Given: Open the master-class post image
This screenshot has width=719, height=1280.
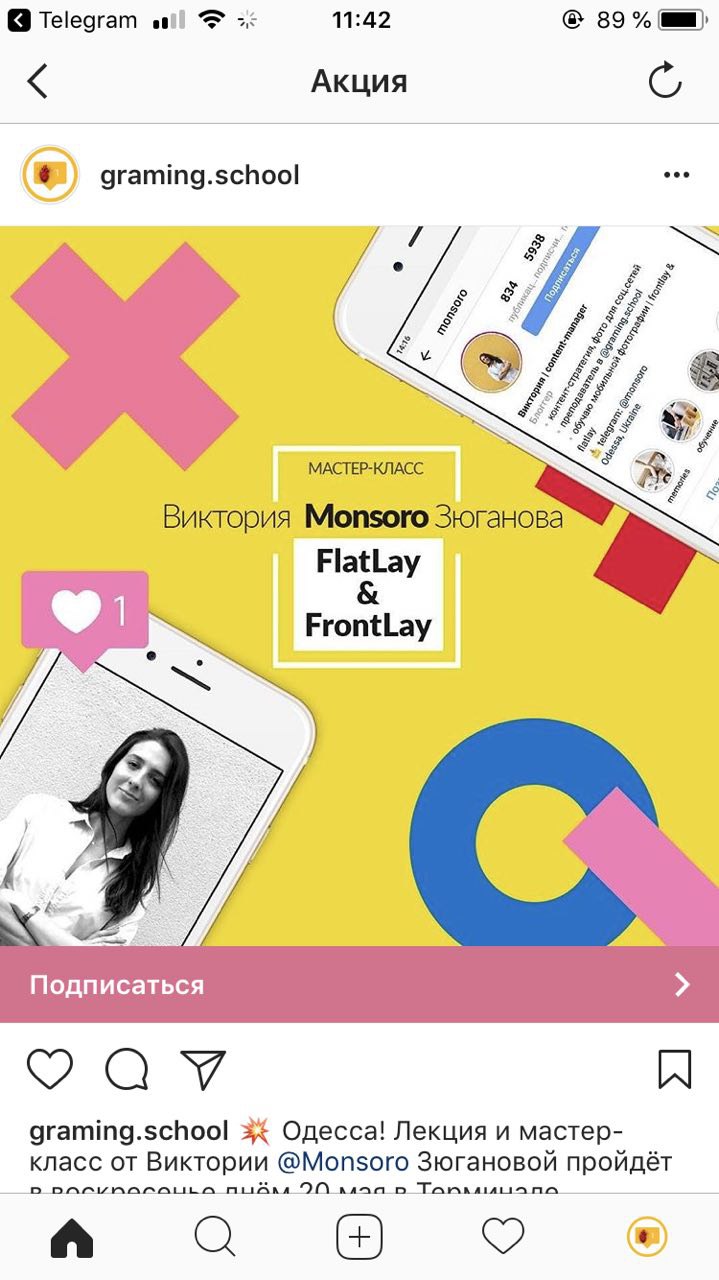Looking at the screenshot, I should click(360, 585).
